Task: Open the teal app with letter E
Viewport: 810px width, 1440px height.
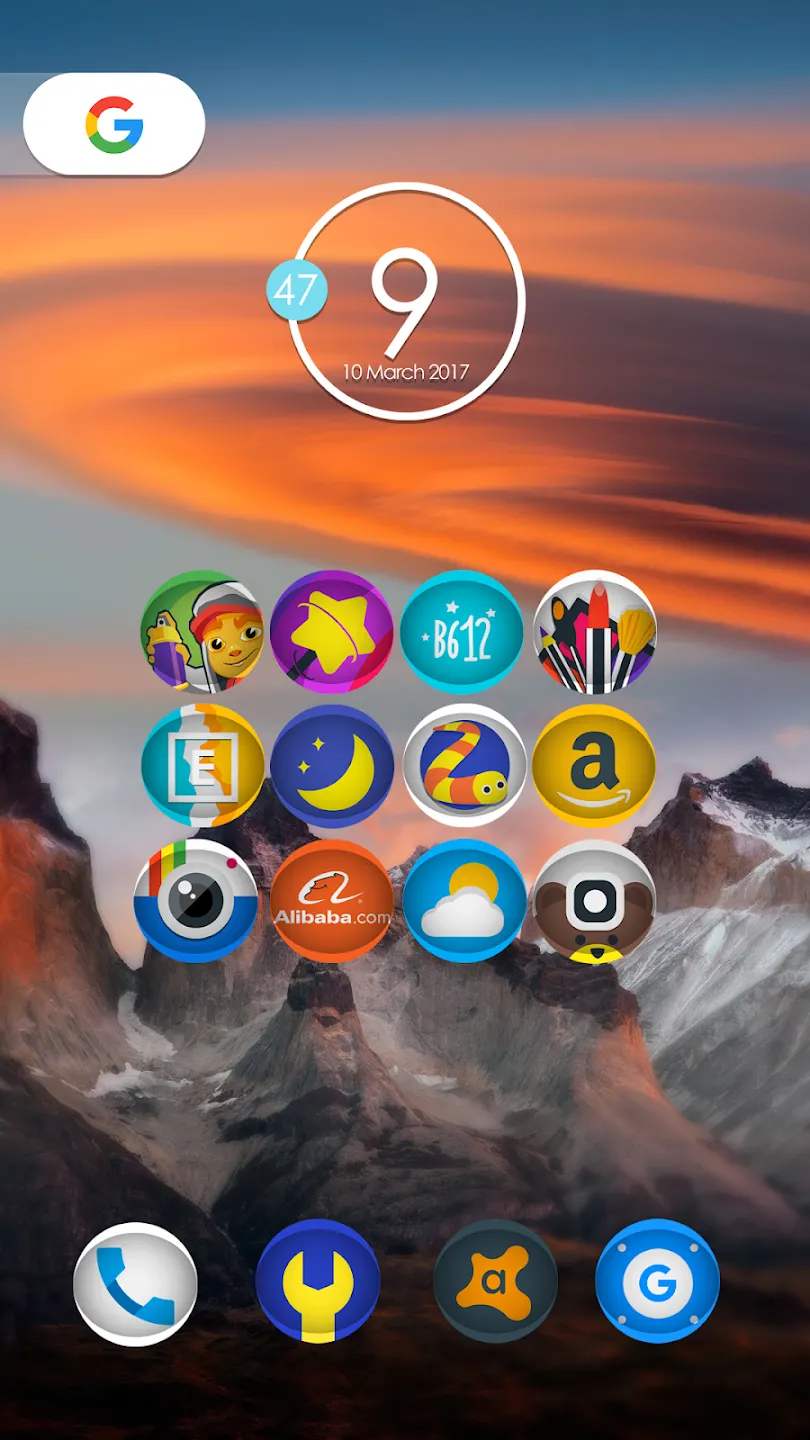Action: (203, 766)
